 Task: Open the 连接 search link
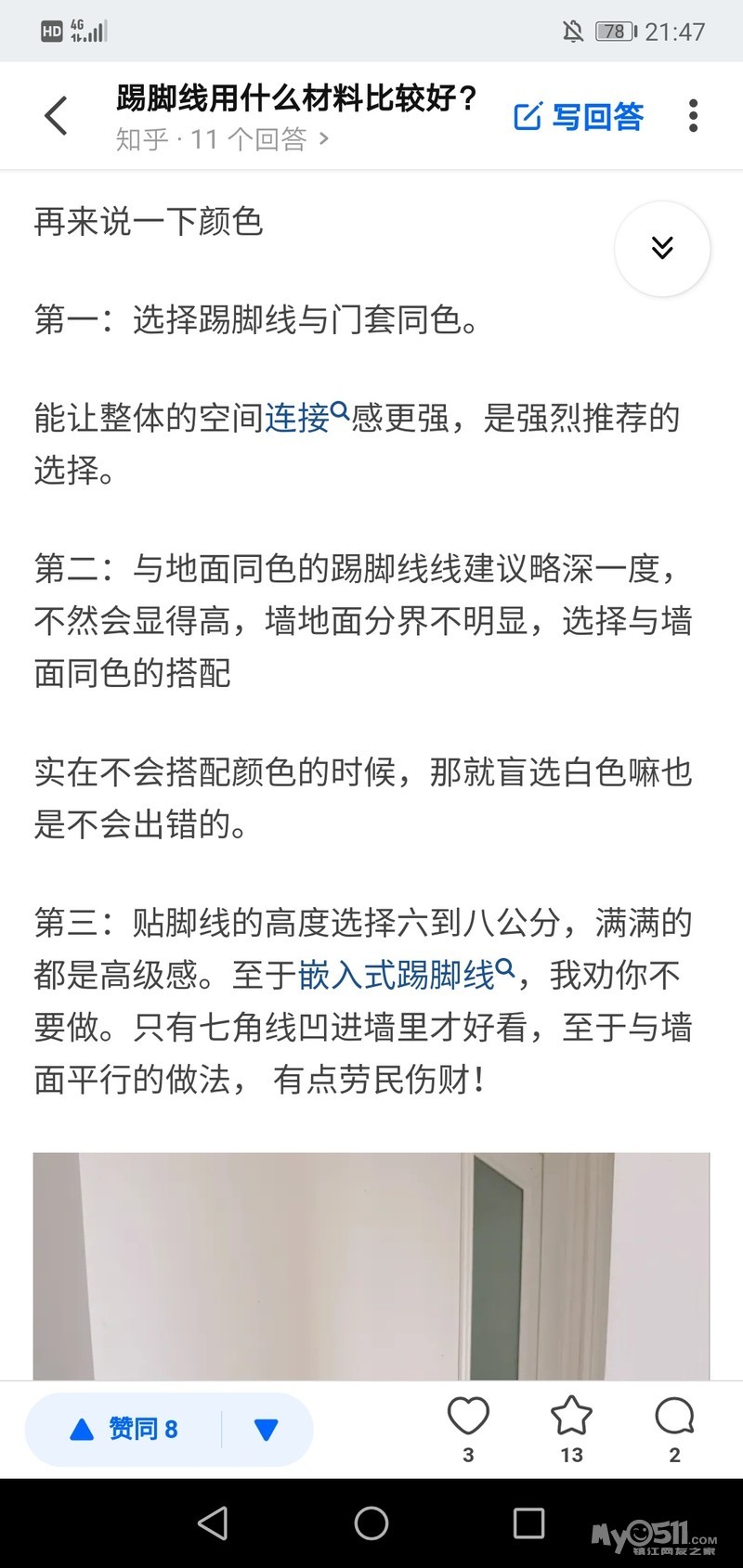(x=306, y=417)
